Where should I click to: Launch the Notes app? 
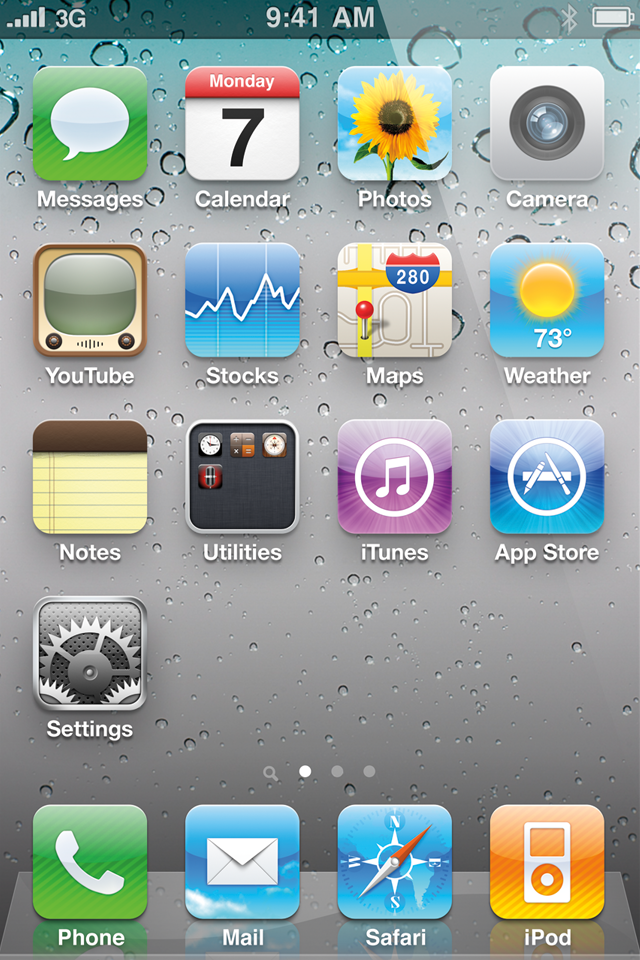tap(90, 477)
